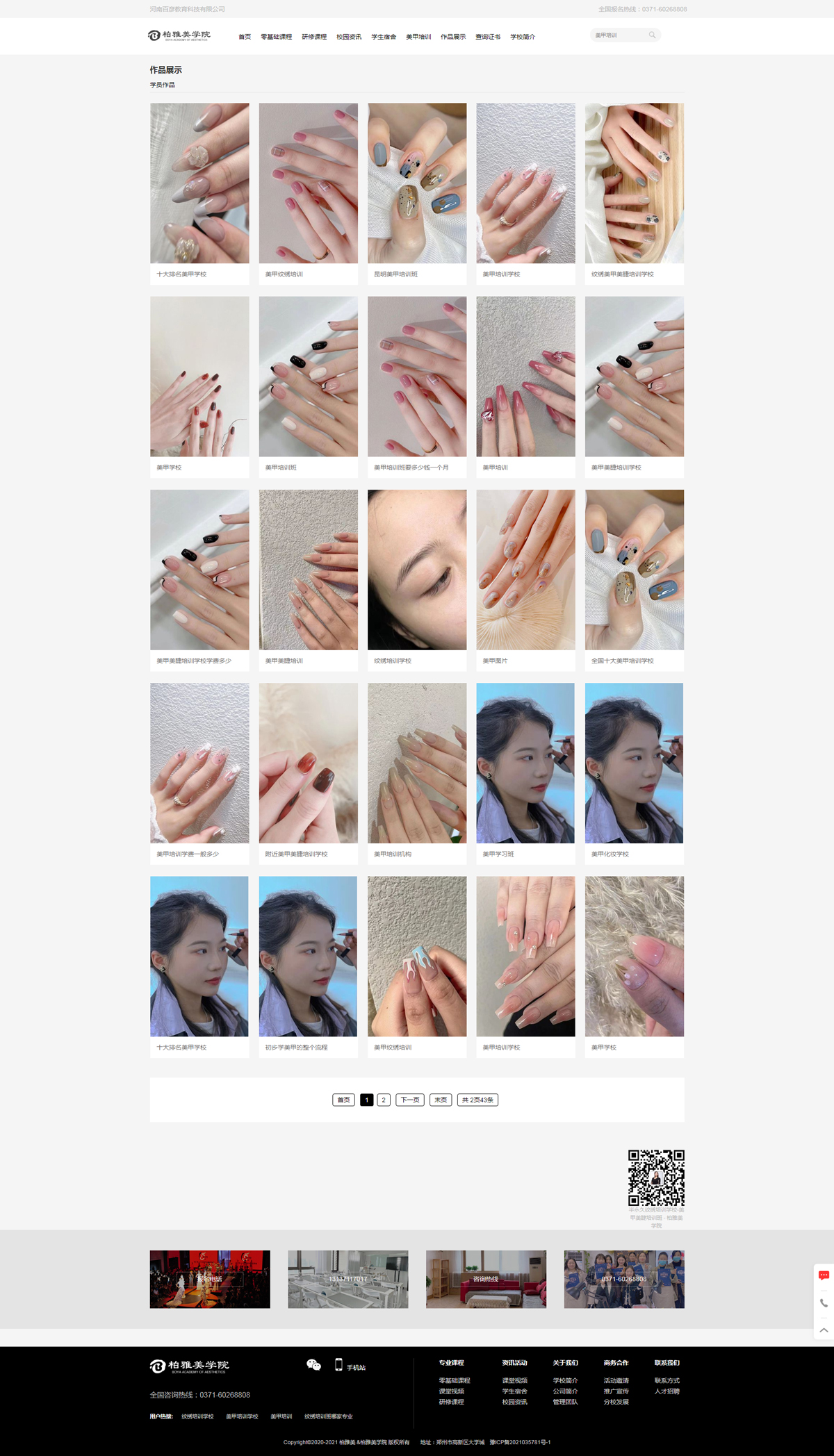Tap the search magnifier icon
Viewport: 834px width, 1456px height.
(x=652, y=35)
